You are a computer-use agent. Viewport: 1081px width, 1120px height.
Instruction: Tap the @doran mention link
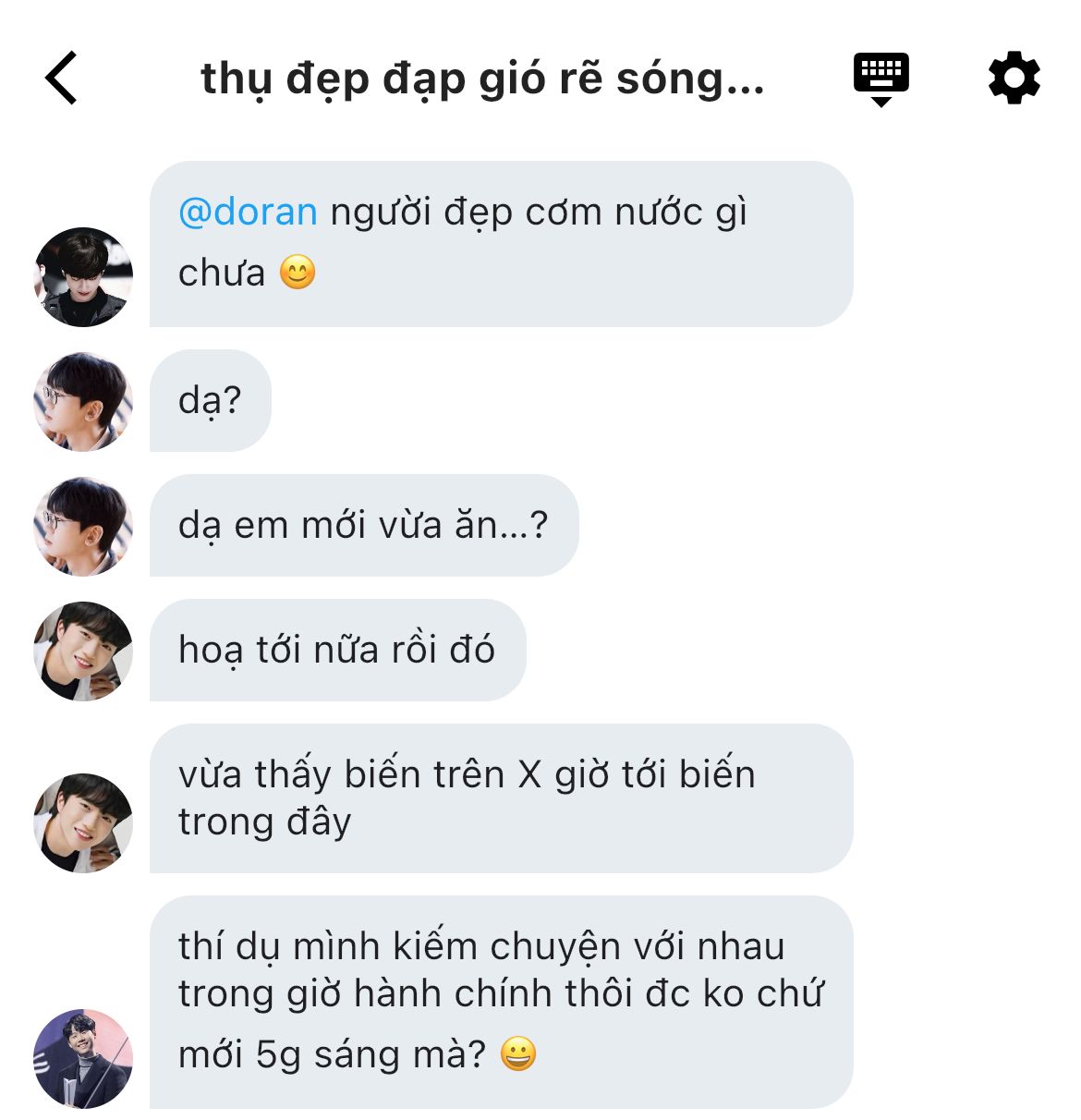pos(248,212)
